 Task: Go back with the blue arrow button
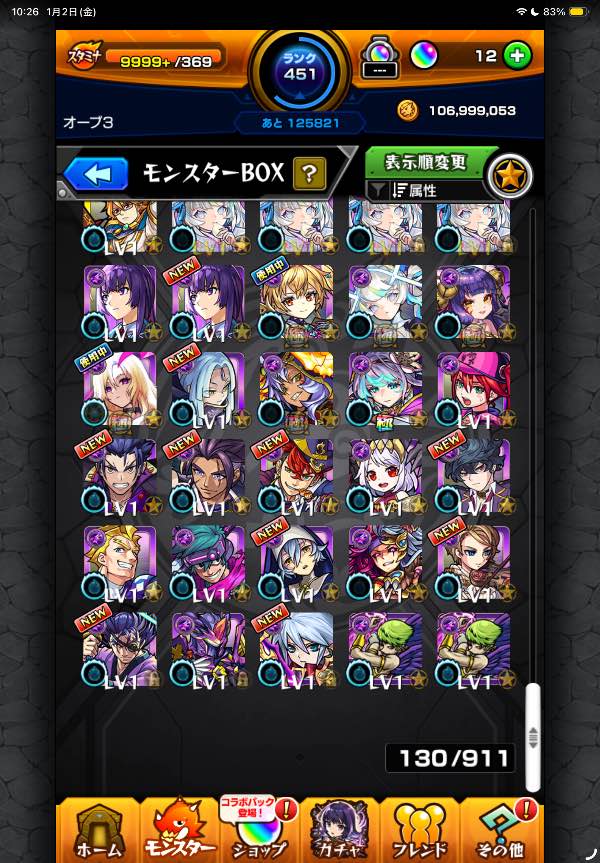[96, 174]
